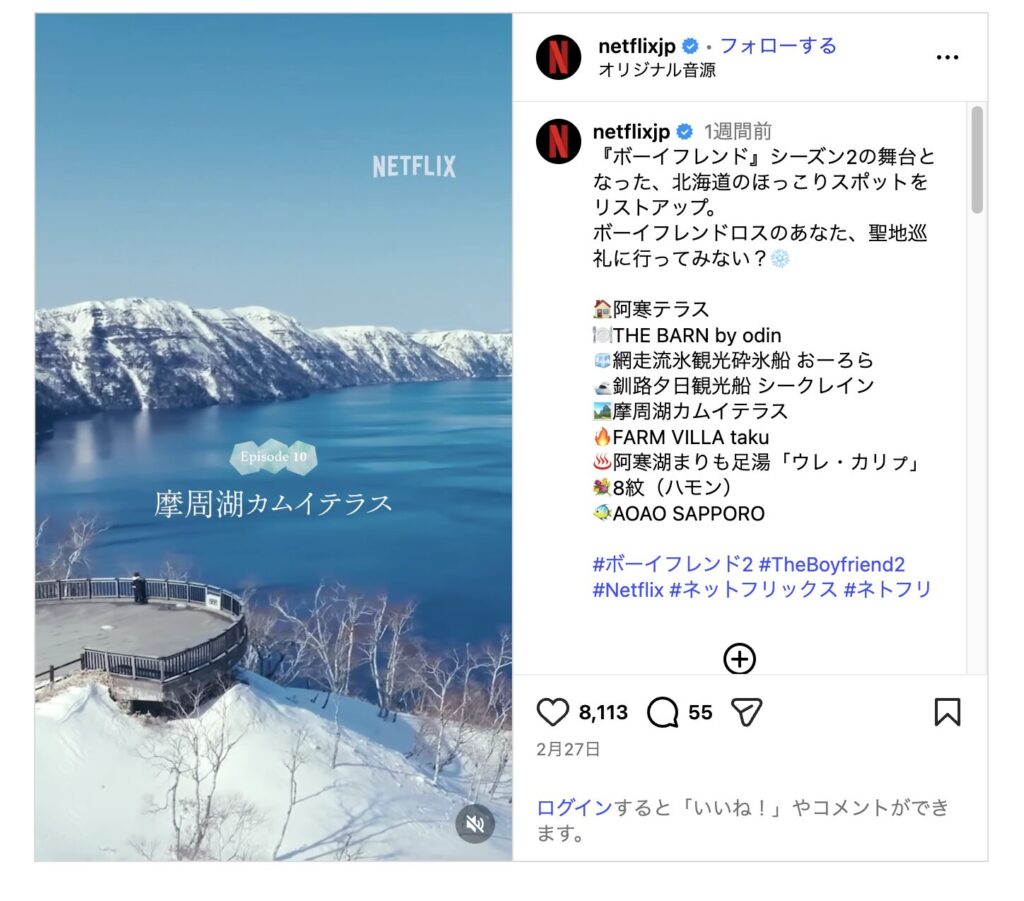Unmute the video sound
Viewport: 1024px width, 901px height.
(x=475, y=824)
